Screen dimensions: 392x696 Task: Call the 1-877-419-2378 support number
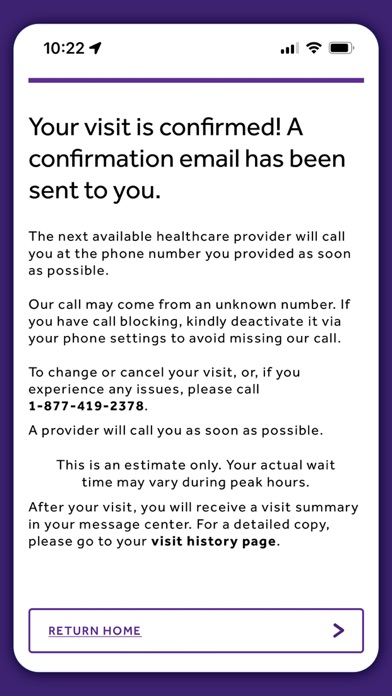coord(86,406)
